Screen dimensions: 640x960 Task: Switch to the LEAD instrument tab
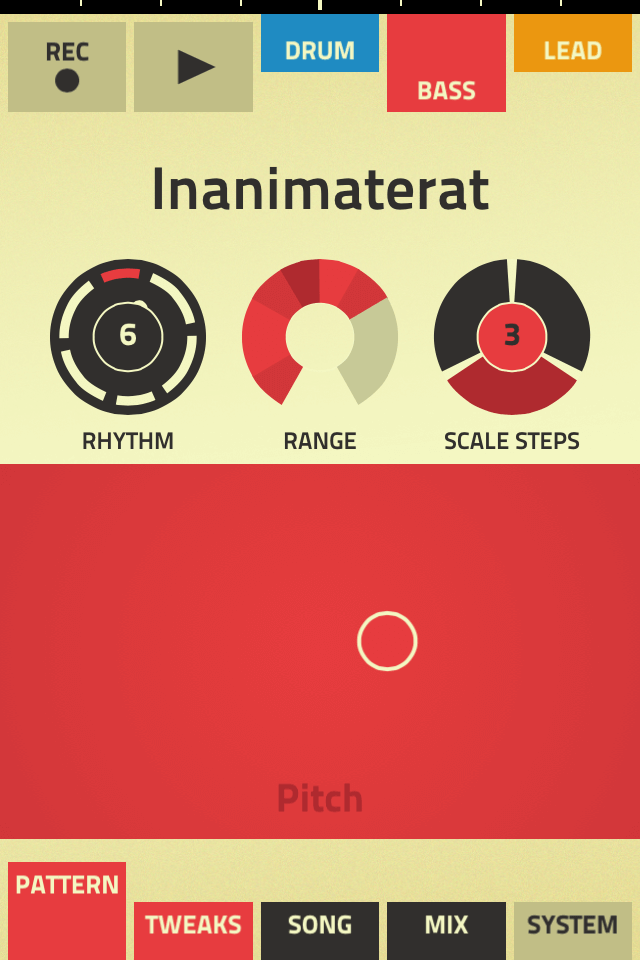click(x=573, y=45)
